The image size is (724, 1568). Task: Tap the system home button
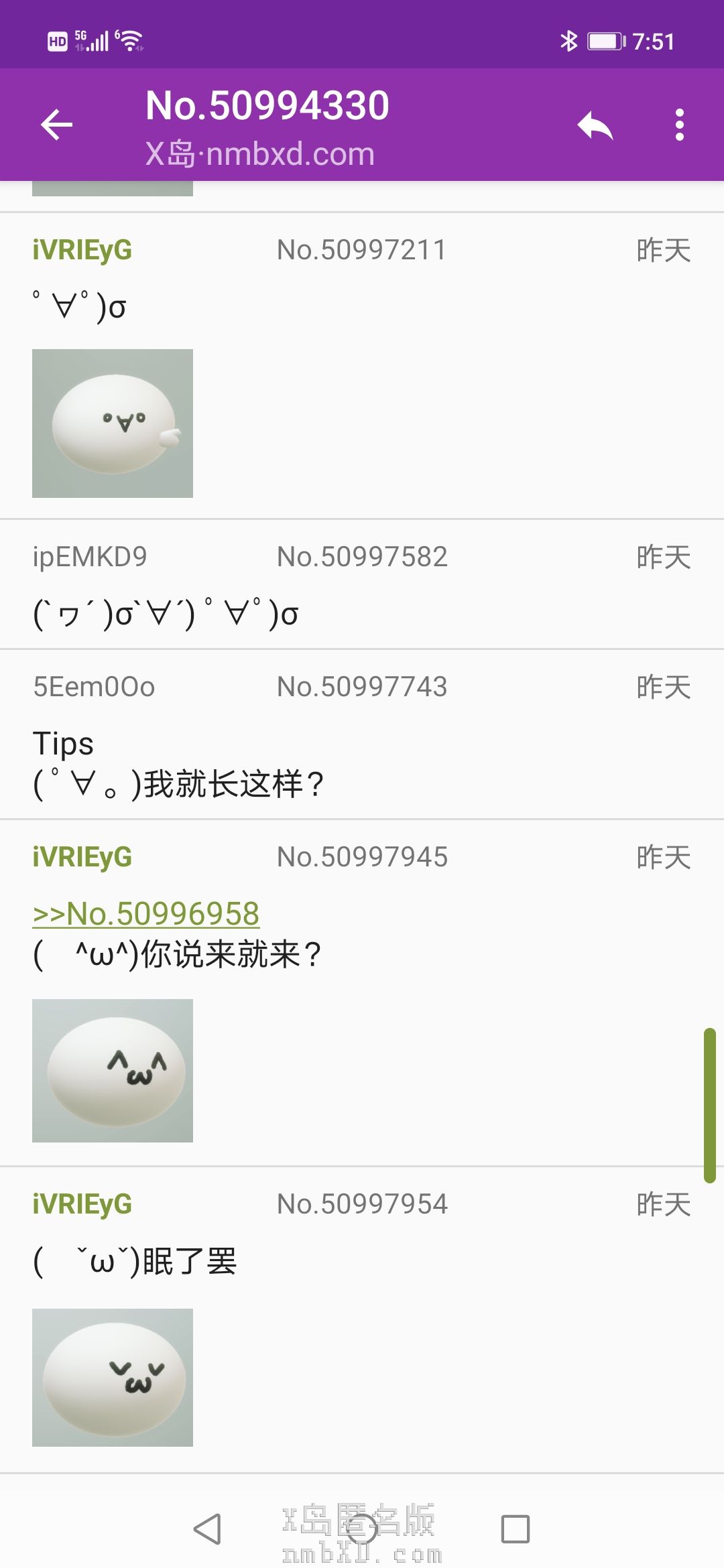[x=362, y=1529]
